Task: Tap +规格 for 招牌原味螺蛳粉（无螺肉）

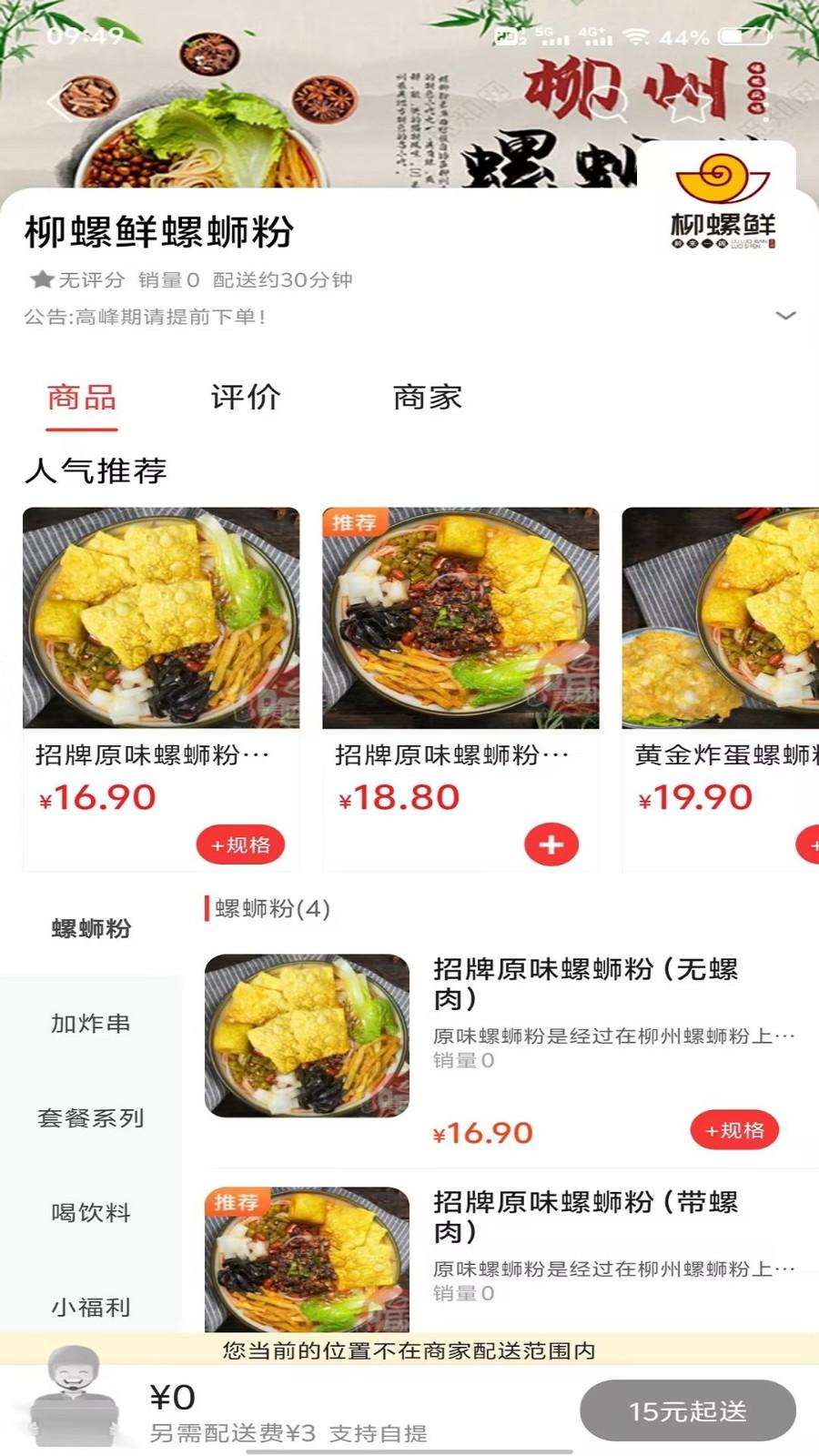Action: click(x=735, y=1130)
